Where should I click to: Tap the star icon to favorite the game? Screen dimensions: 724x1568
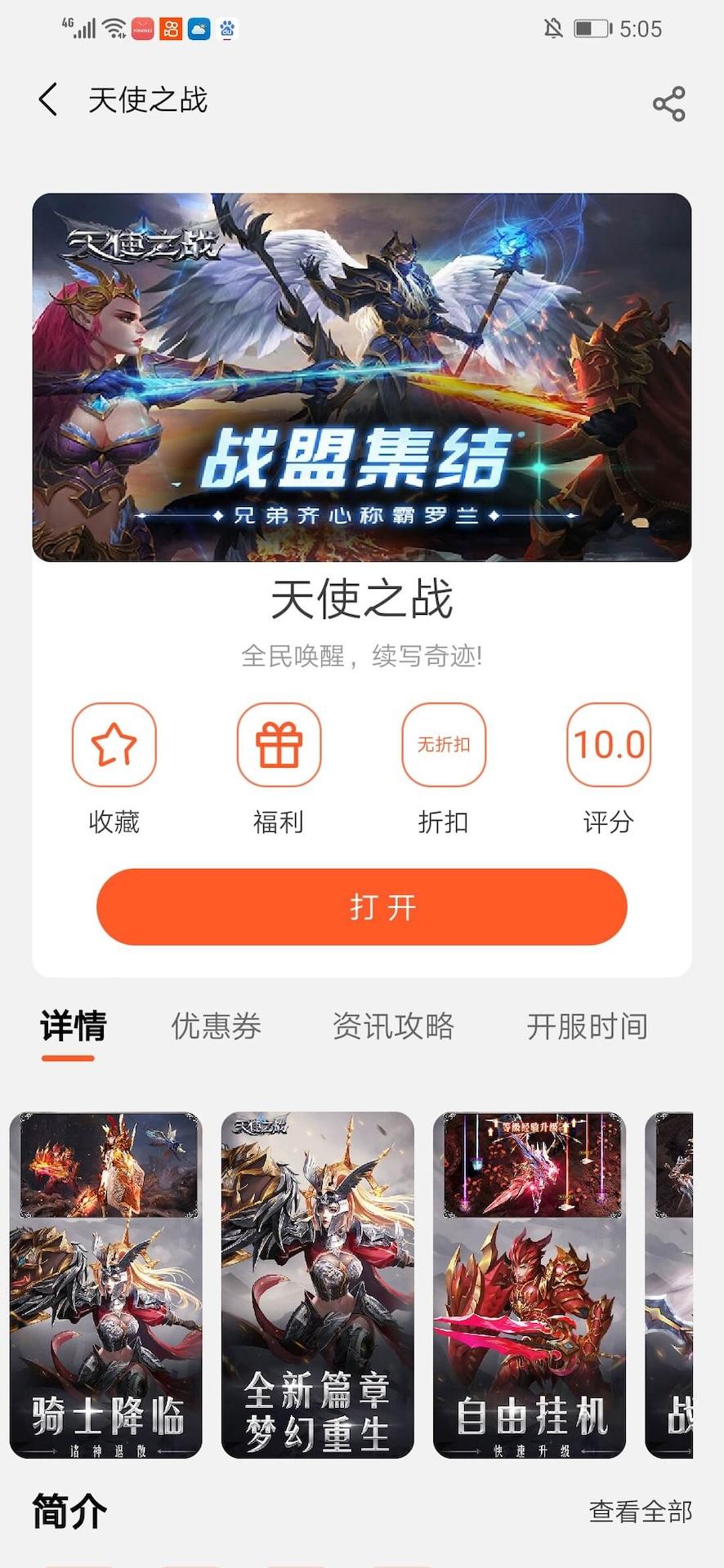114,746
